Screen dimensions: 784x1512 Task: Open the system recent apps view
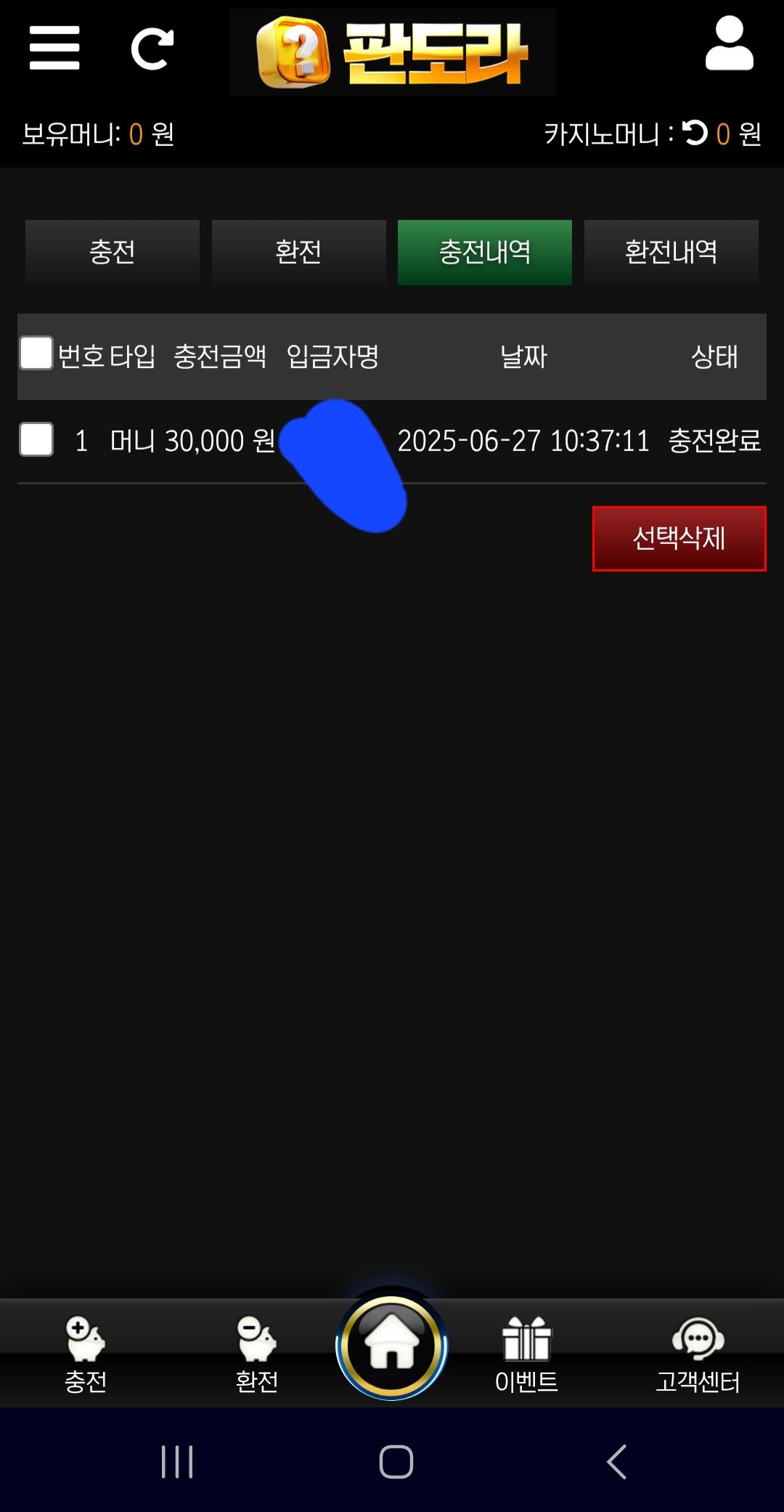[177, 1461]
